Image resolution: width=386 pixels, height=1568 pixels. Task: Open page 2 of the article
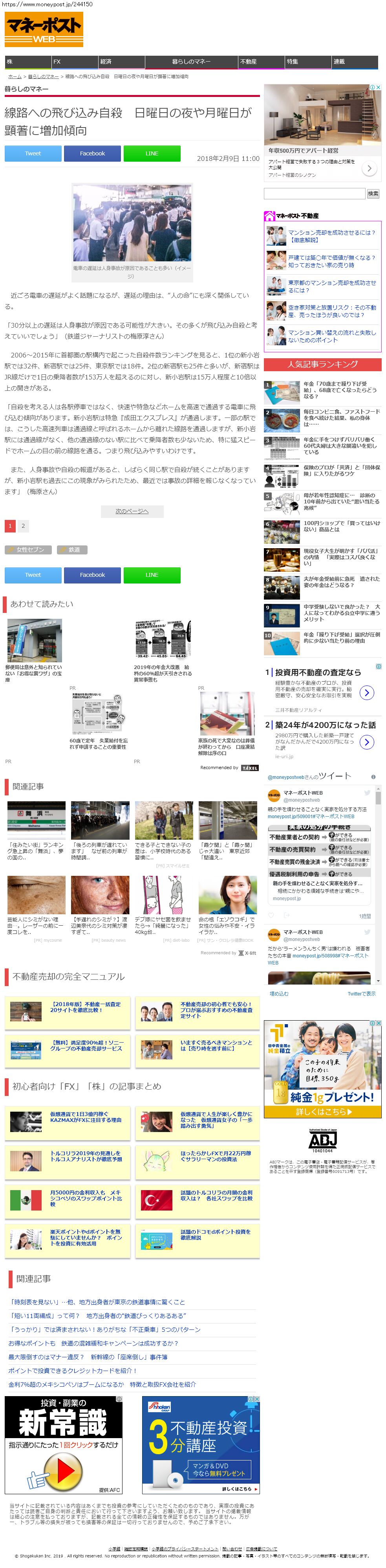click(x=23, y=526)
